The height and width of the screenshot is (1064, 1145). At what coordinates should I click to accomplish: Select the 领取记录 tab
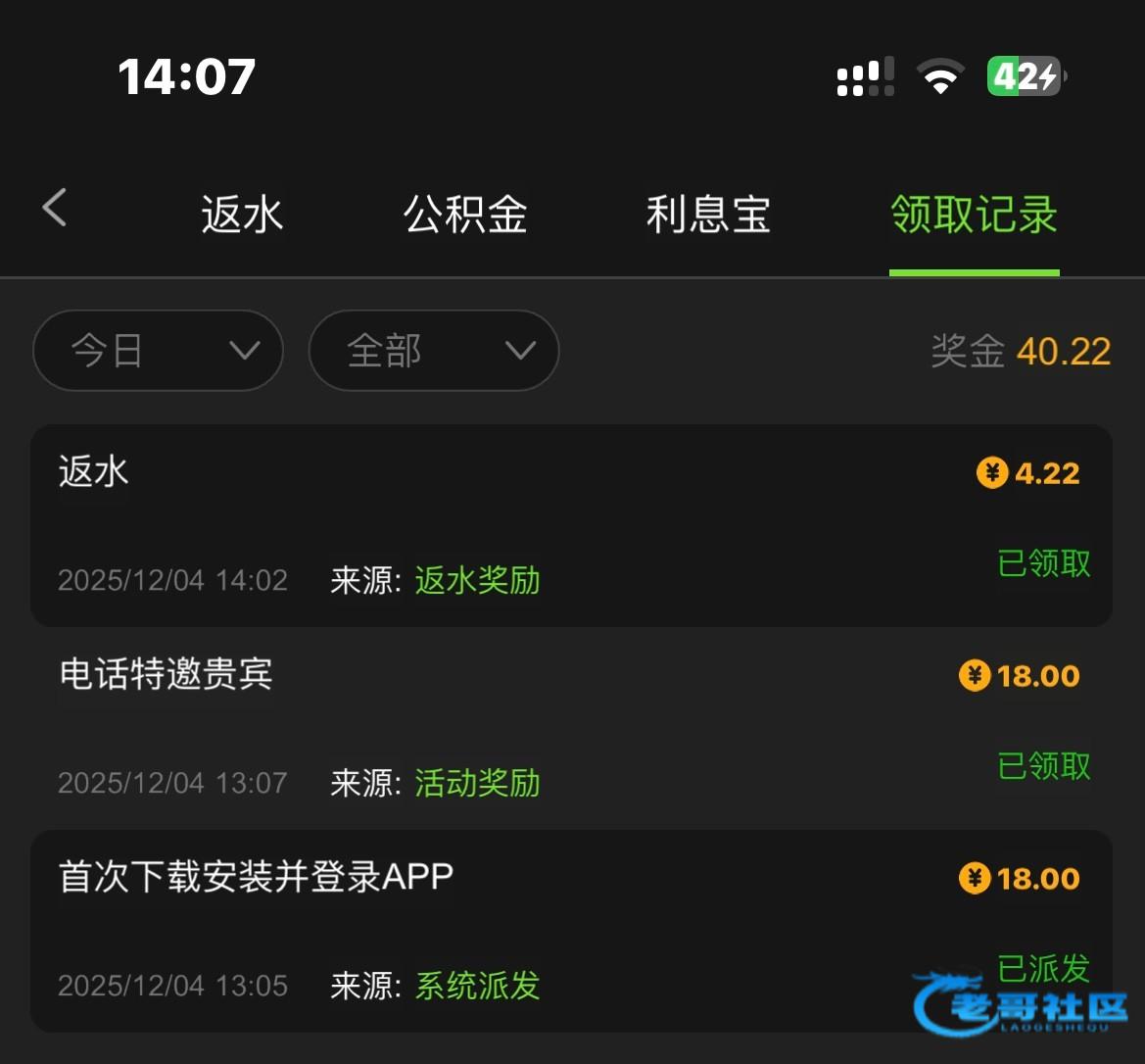(x=974, y=215)
